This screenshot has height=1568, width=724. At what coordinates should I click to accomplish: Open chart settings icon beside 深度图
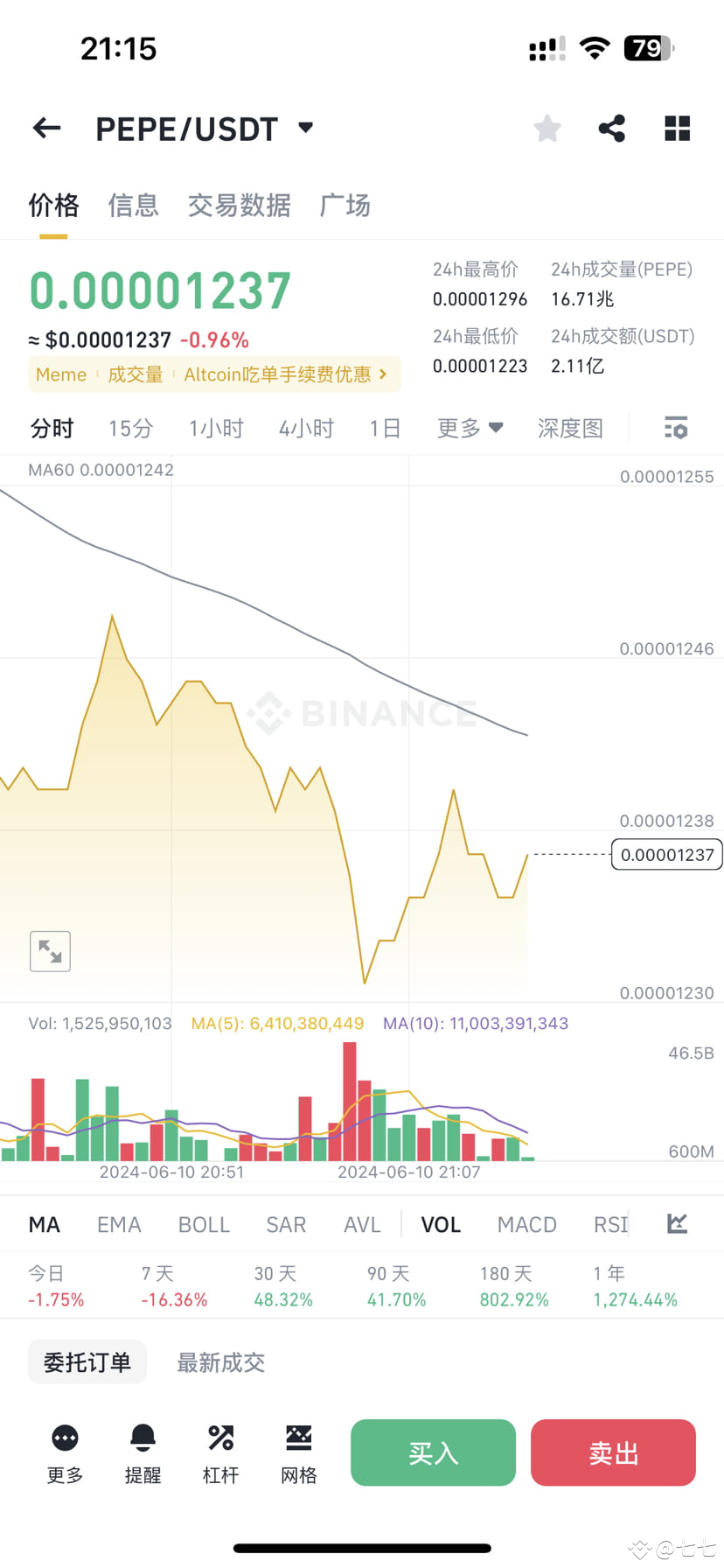click(675, 428)
